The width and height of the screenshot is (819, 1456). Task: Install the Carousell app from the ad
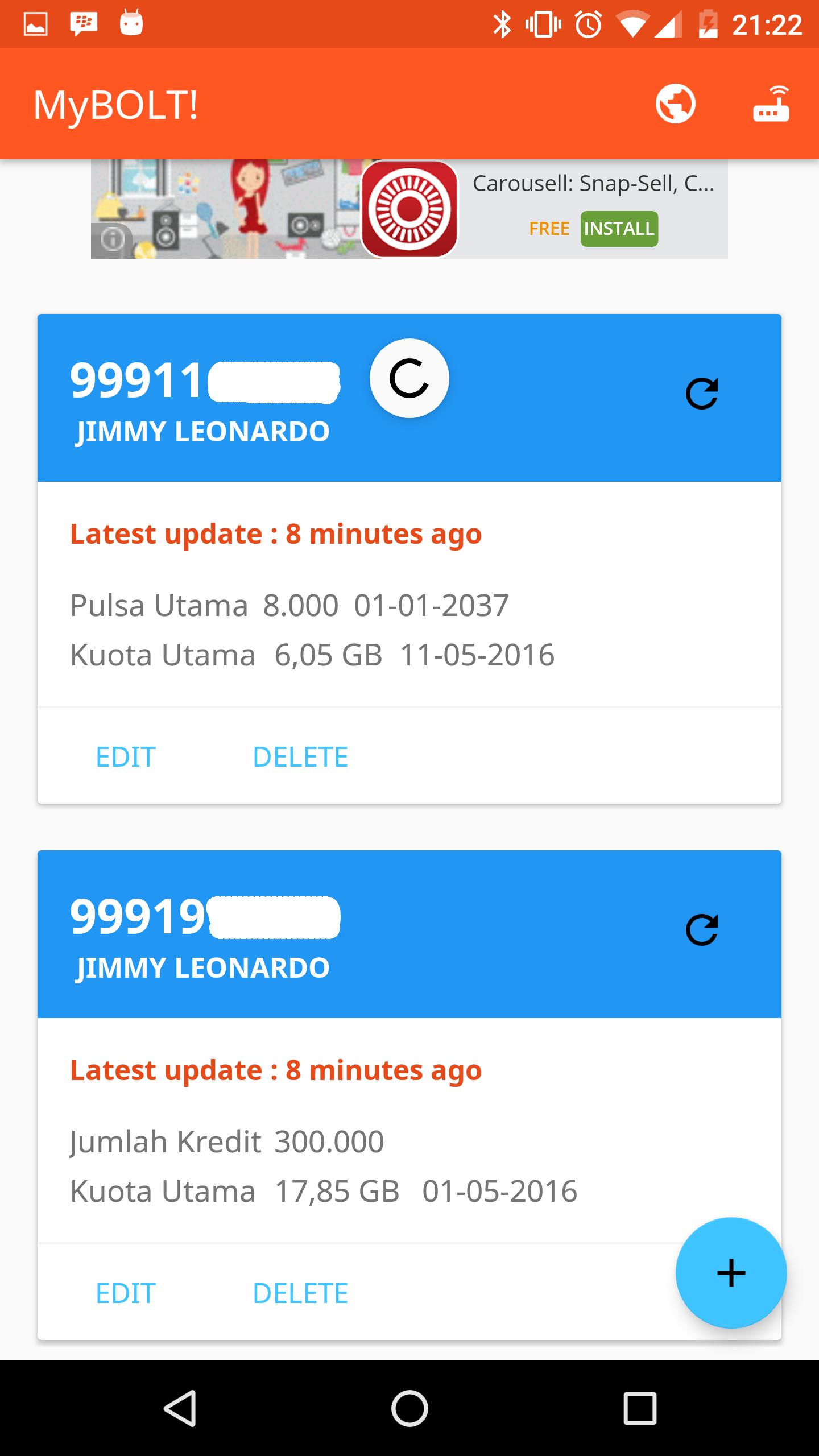tap(619, 229)
